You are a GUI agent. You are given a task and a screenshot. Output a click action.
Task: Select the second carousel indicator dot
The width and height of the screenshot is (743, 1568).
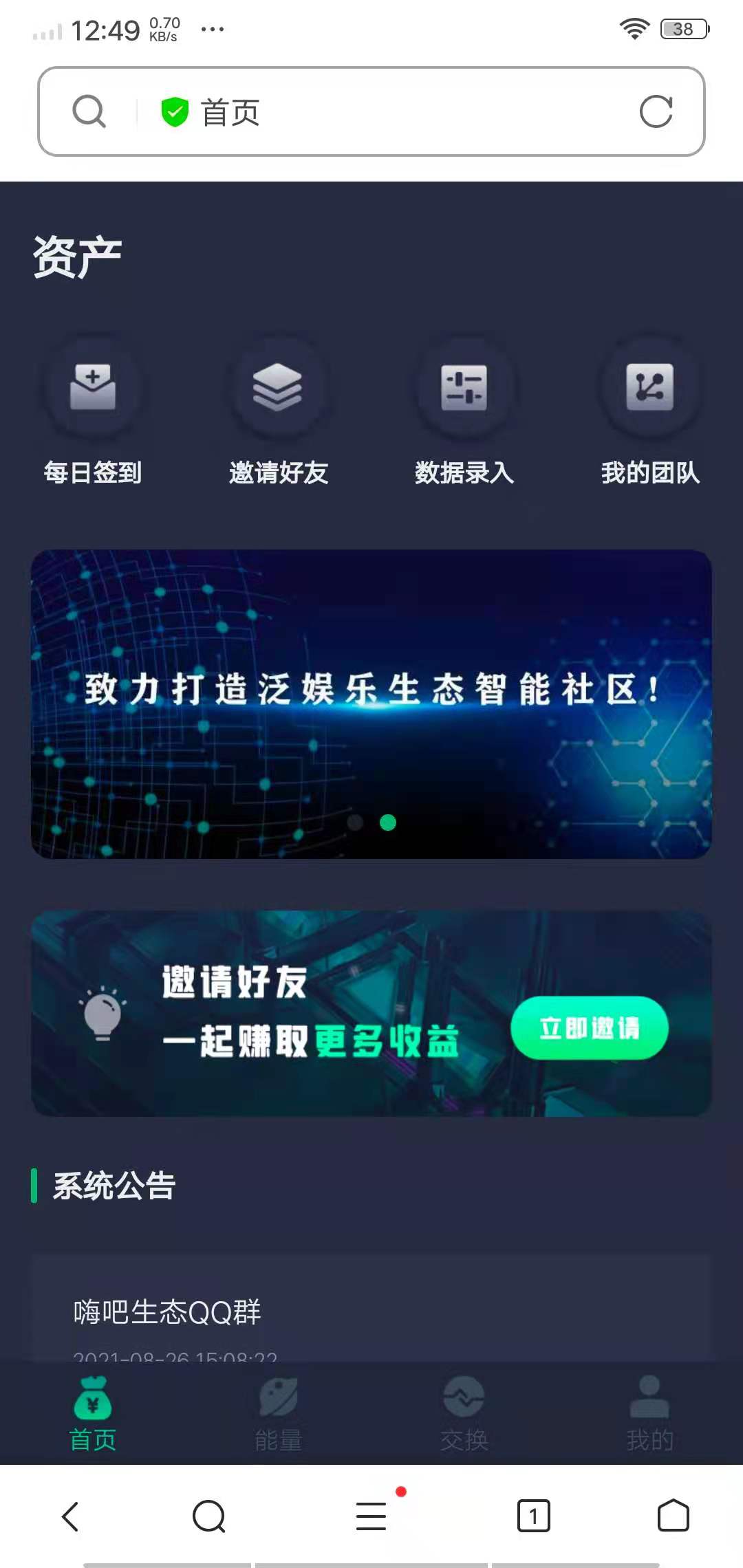(x=387, y=823)
